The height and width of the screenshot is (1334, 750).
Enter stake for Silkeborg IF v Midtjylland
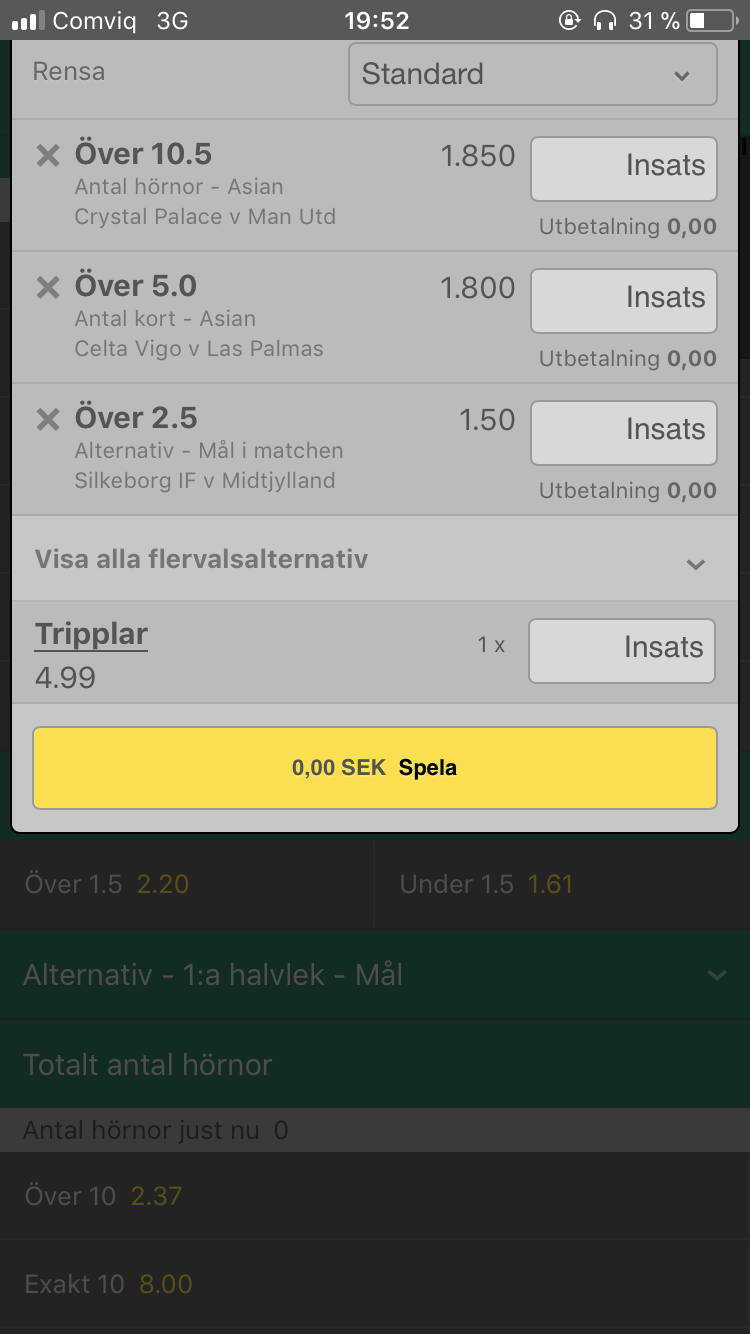coord(624,433)
